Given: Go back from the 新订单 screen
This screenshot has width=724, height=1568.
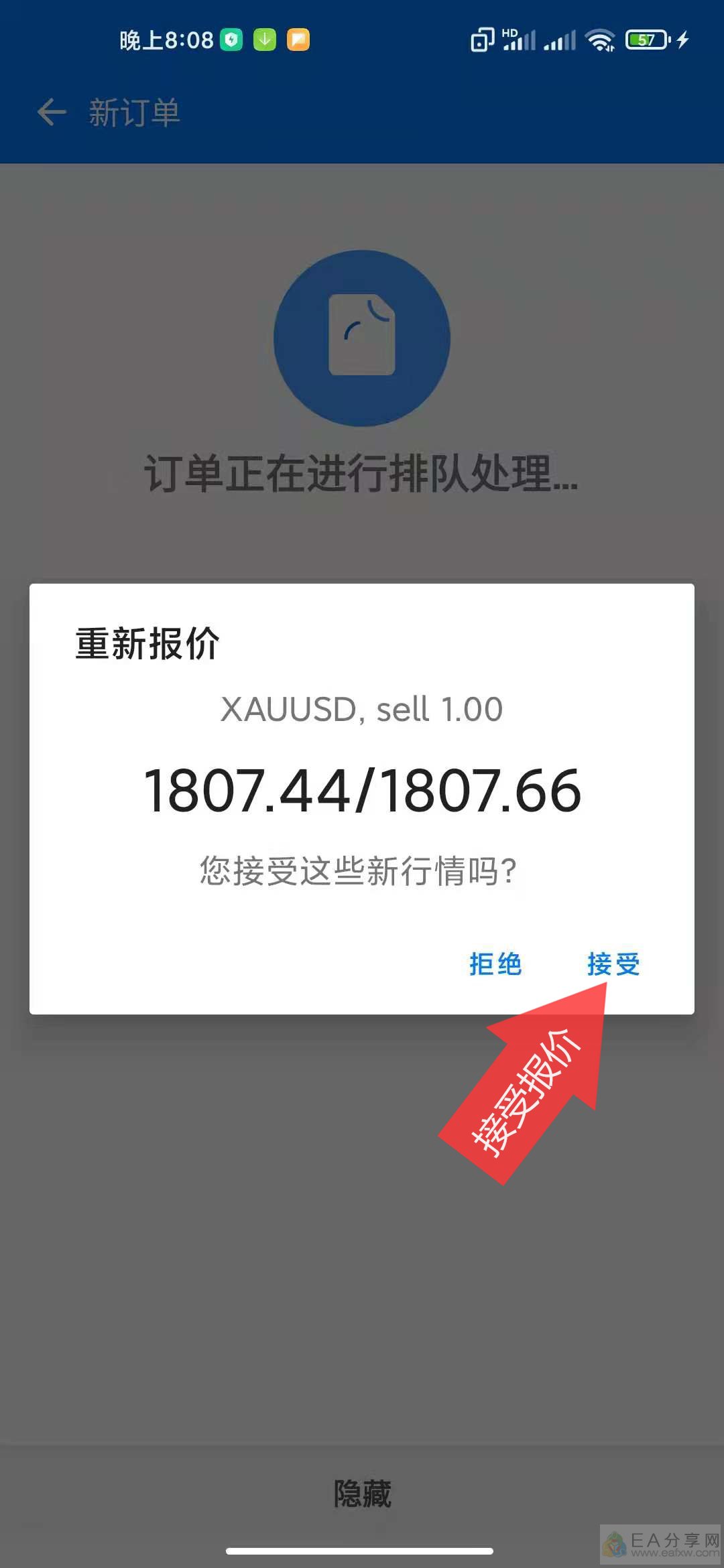Looking at the screenshot, I should pos(52,112).
